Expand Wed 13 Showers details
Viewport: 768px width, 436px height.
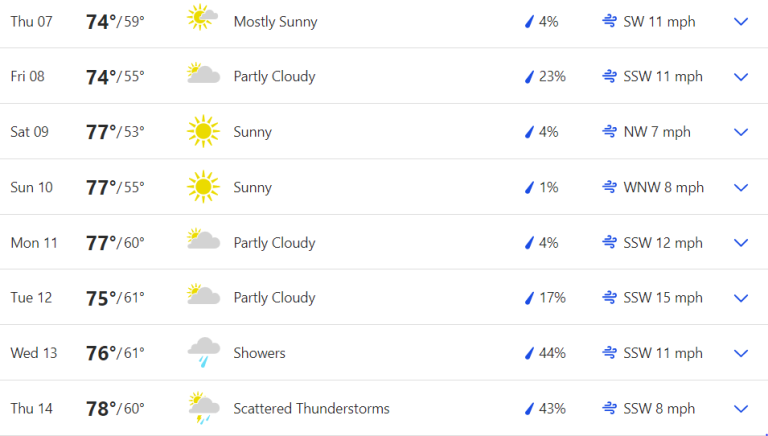click(x=741, y=353)
